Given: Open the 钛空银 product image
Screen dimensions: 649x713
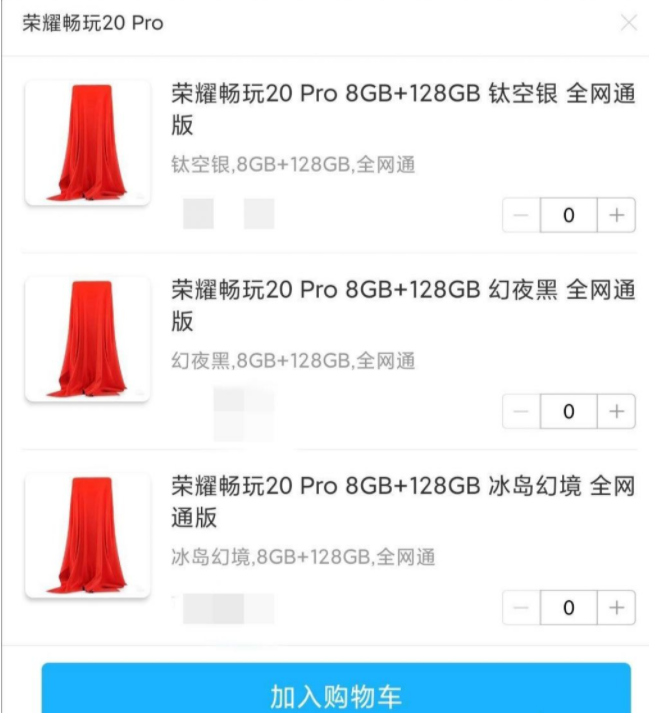Looking at the screenshot, I should point(88,143).
